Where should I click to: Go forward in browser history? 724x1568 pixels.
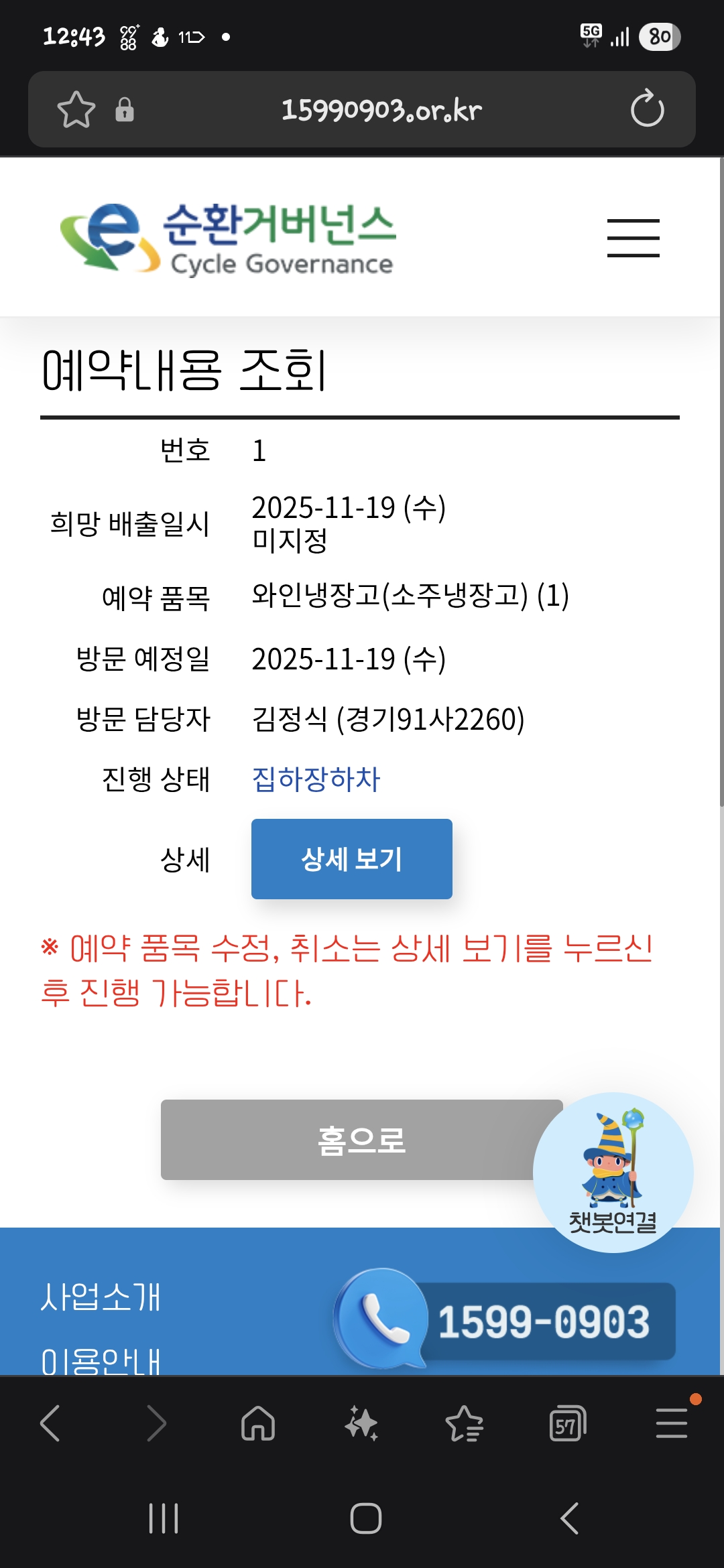[156, 1423]
